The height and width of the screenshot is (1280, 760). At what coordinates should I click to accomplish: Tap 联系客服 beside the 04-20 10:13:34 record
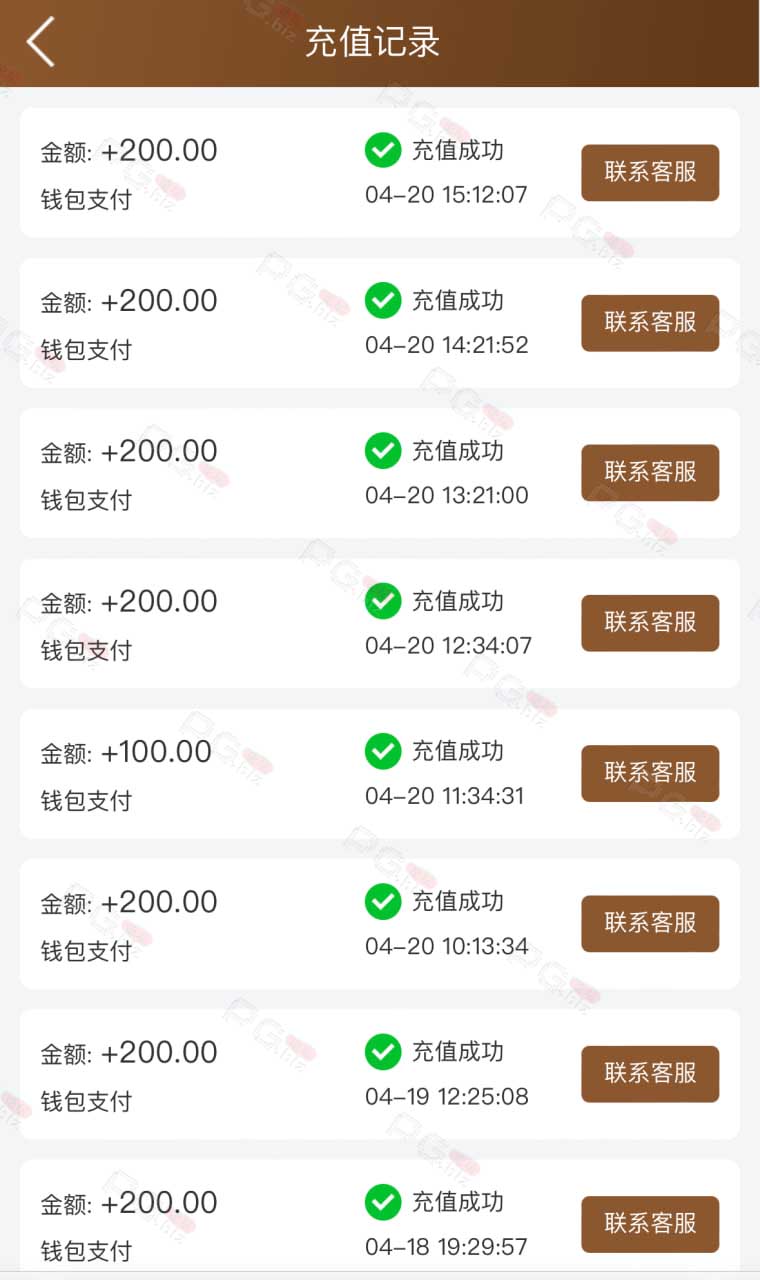click(650, 923)
